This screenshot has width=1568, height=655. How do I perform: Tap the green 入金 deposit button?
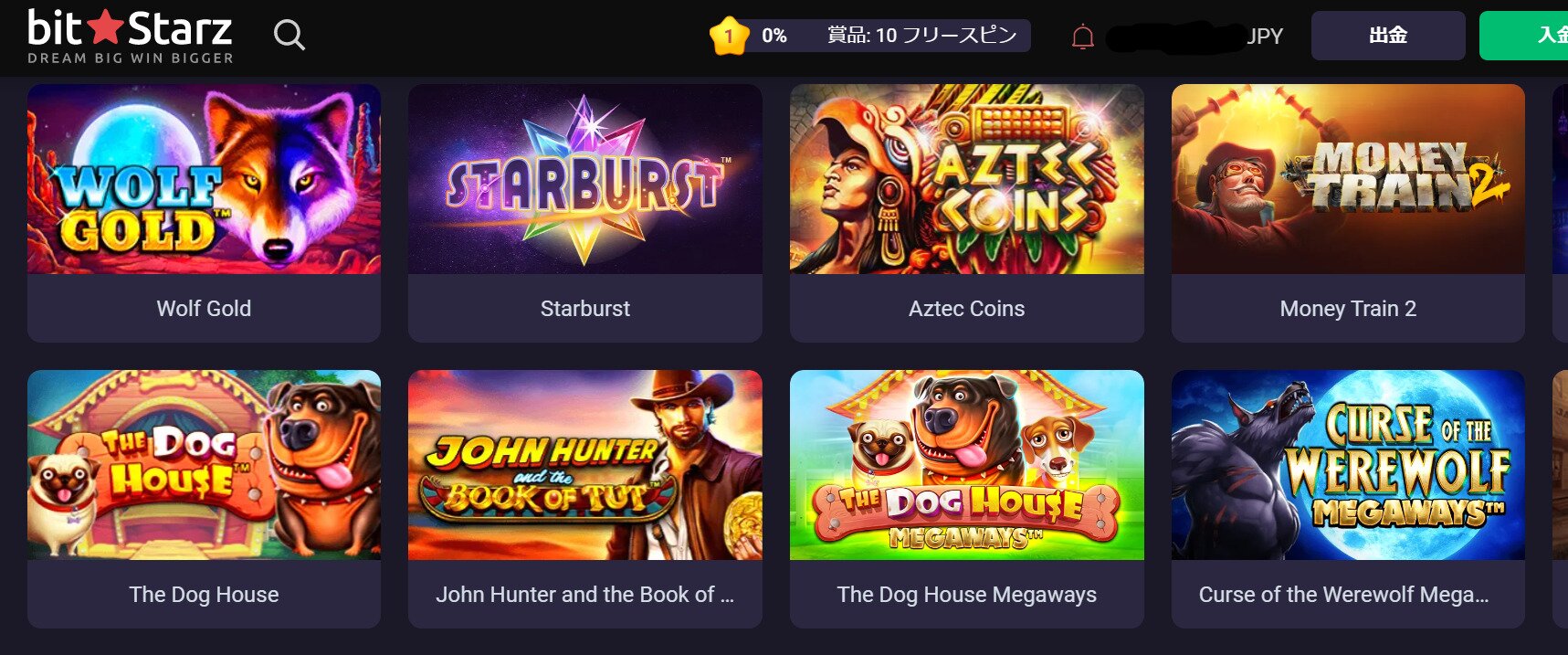[x=1534, y=36]
